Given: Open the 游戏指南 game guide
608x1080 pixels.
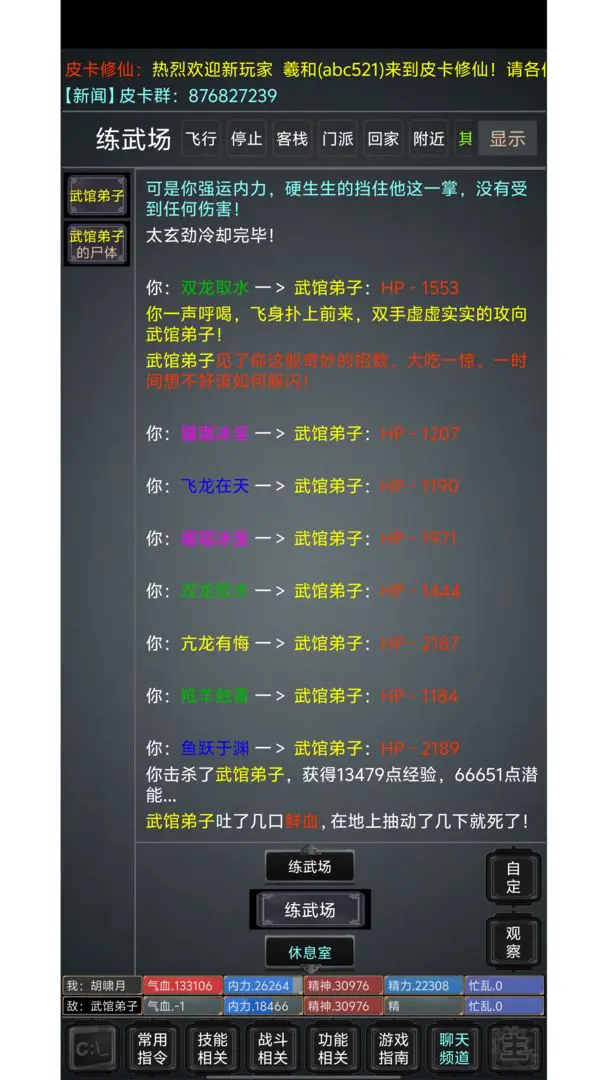Looking at the screenshot, I should point(394,1048).
